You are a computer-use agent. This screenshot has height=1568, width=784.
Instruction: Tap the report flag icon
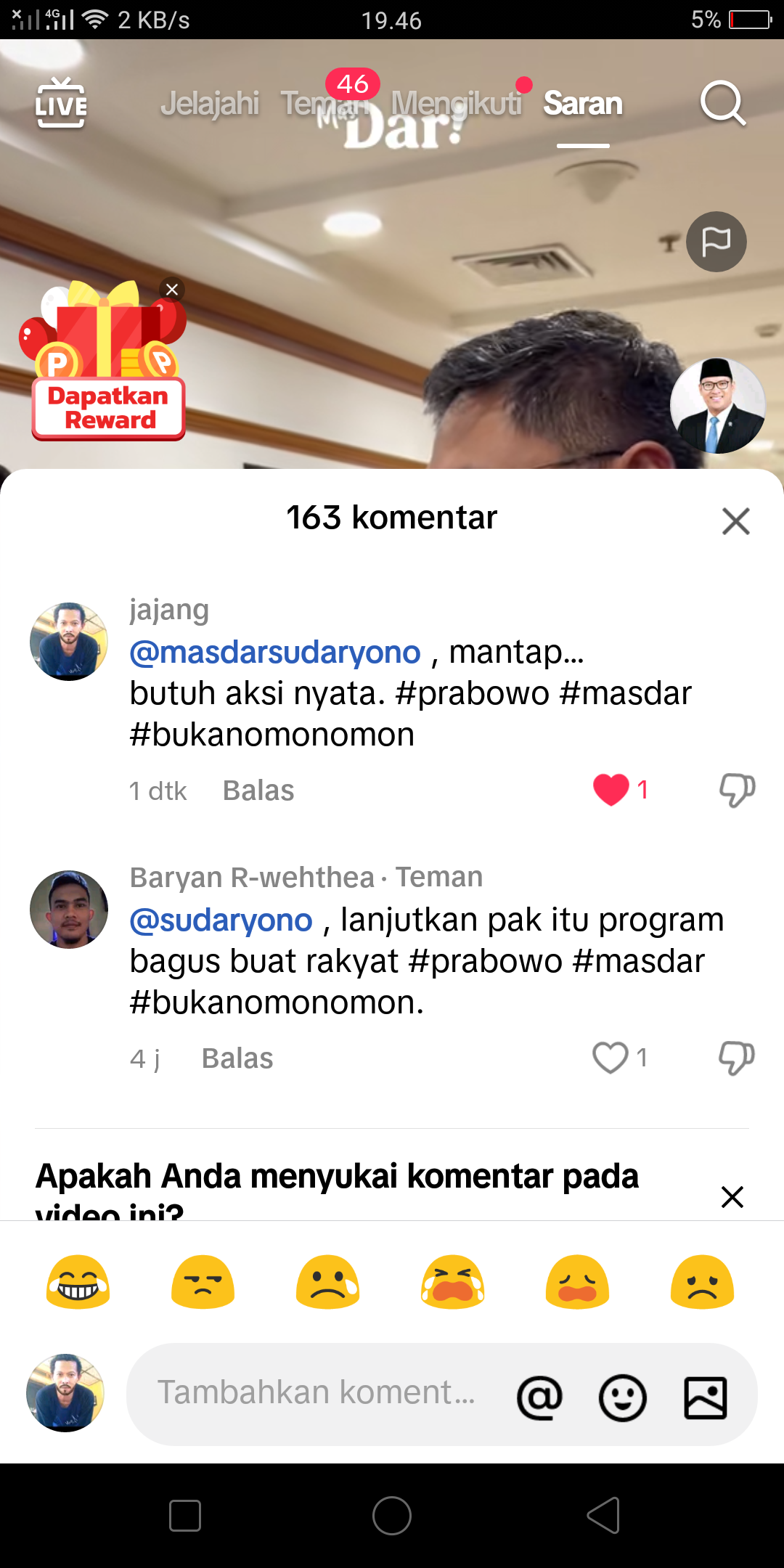716,242
